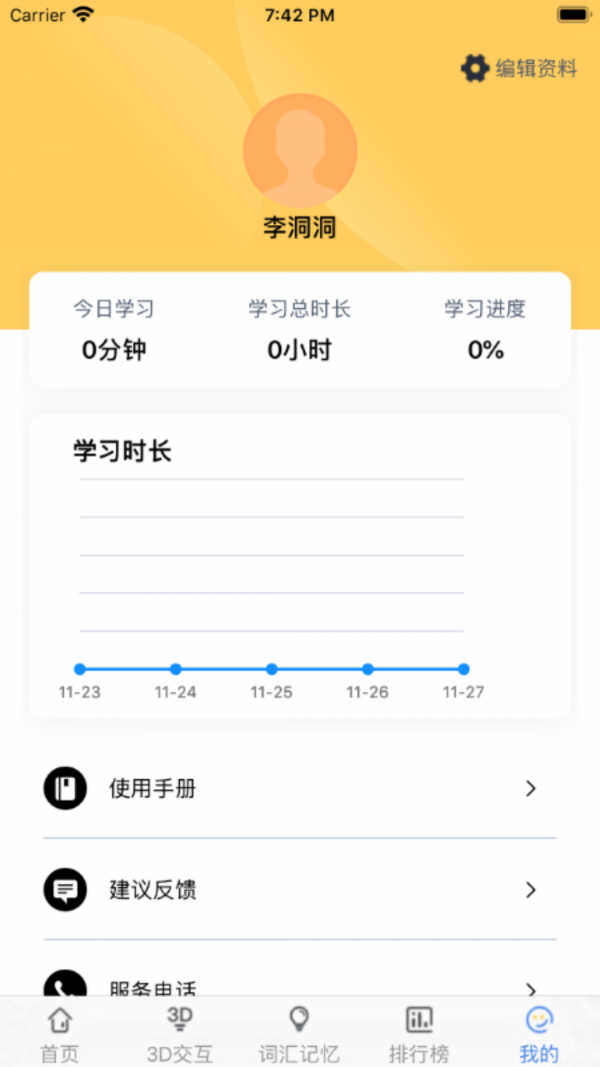Open the 排行榜 leaderboard tab

pos(419,1034)
